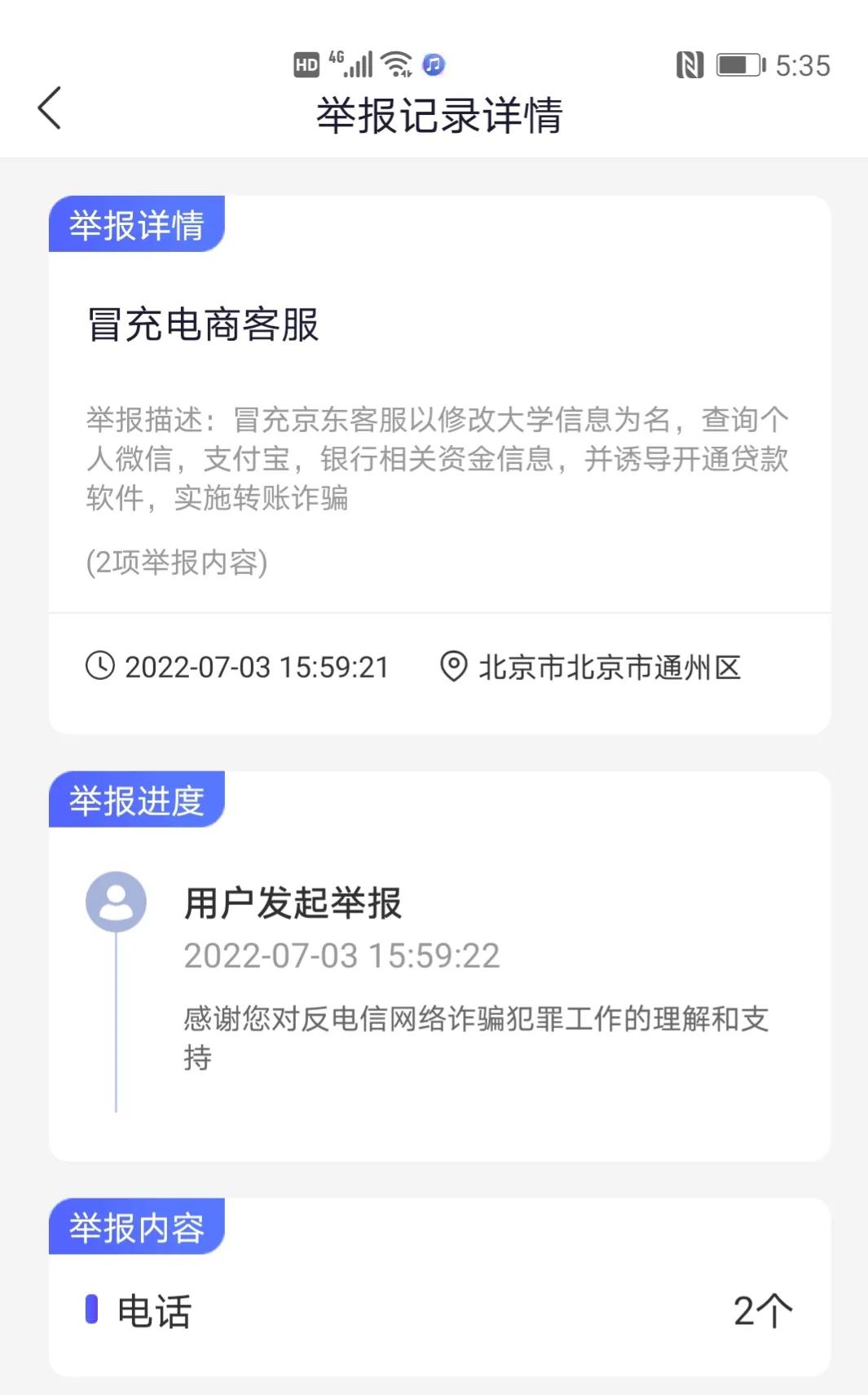Toggle the 举报详情 section header badge

[135, 226]
